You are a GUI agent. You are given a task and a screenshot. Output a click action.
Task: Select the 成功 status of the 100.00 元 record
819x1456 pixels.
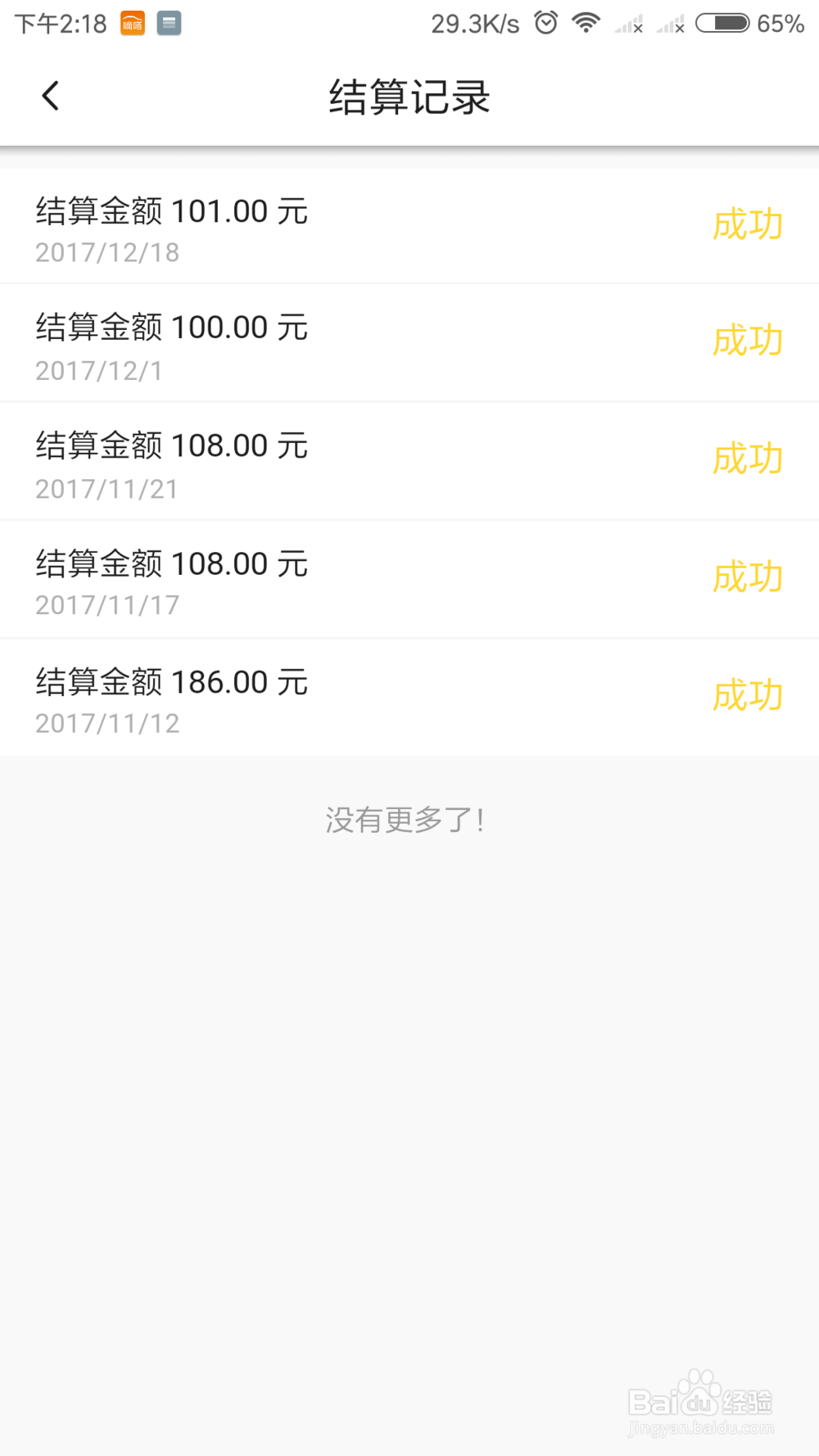747,341
